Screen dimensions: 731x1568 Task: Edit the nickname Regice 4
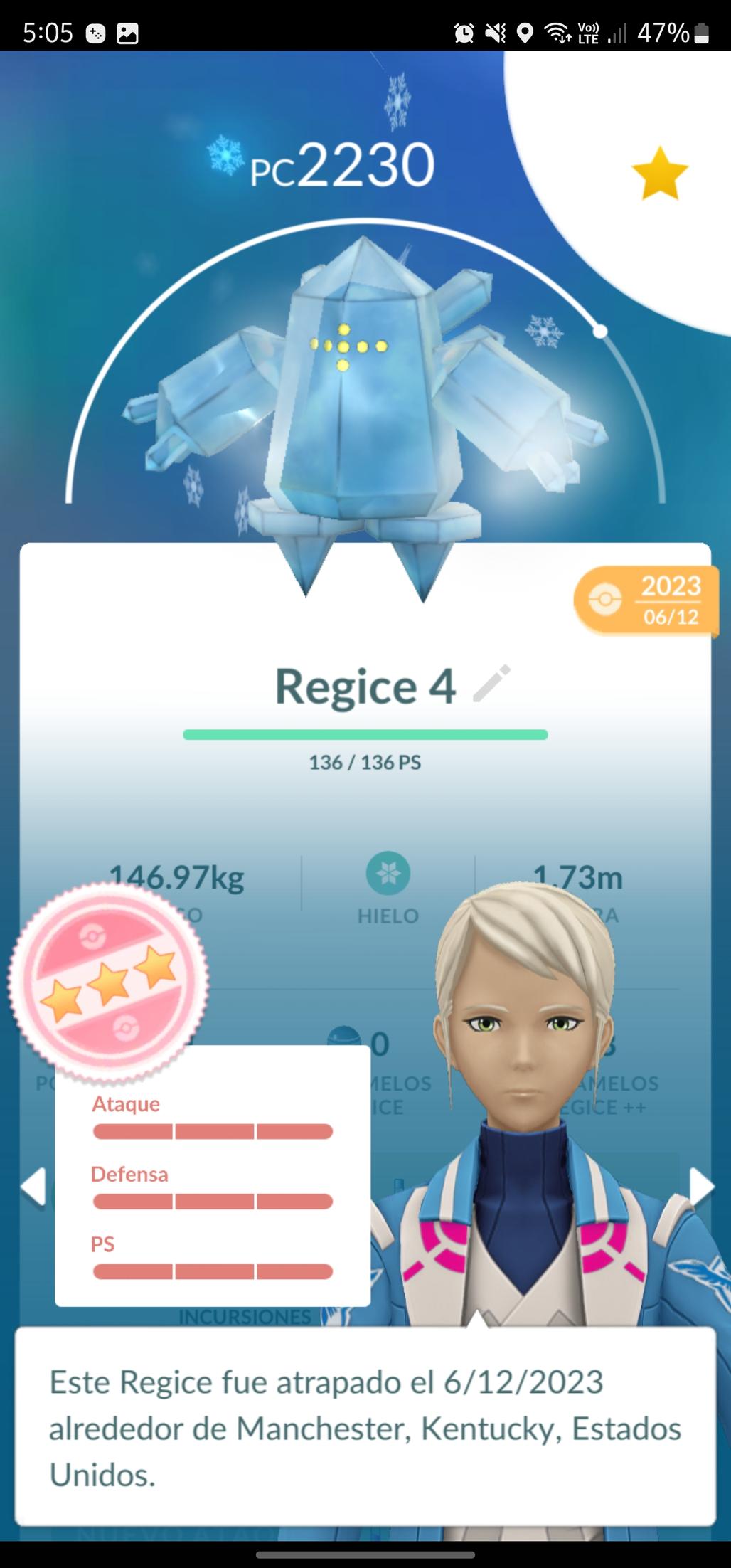(x=492, y=684)
